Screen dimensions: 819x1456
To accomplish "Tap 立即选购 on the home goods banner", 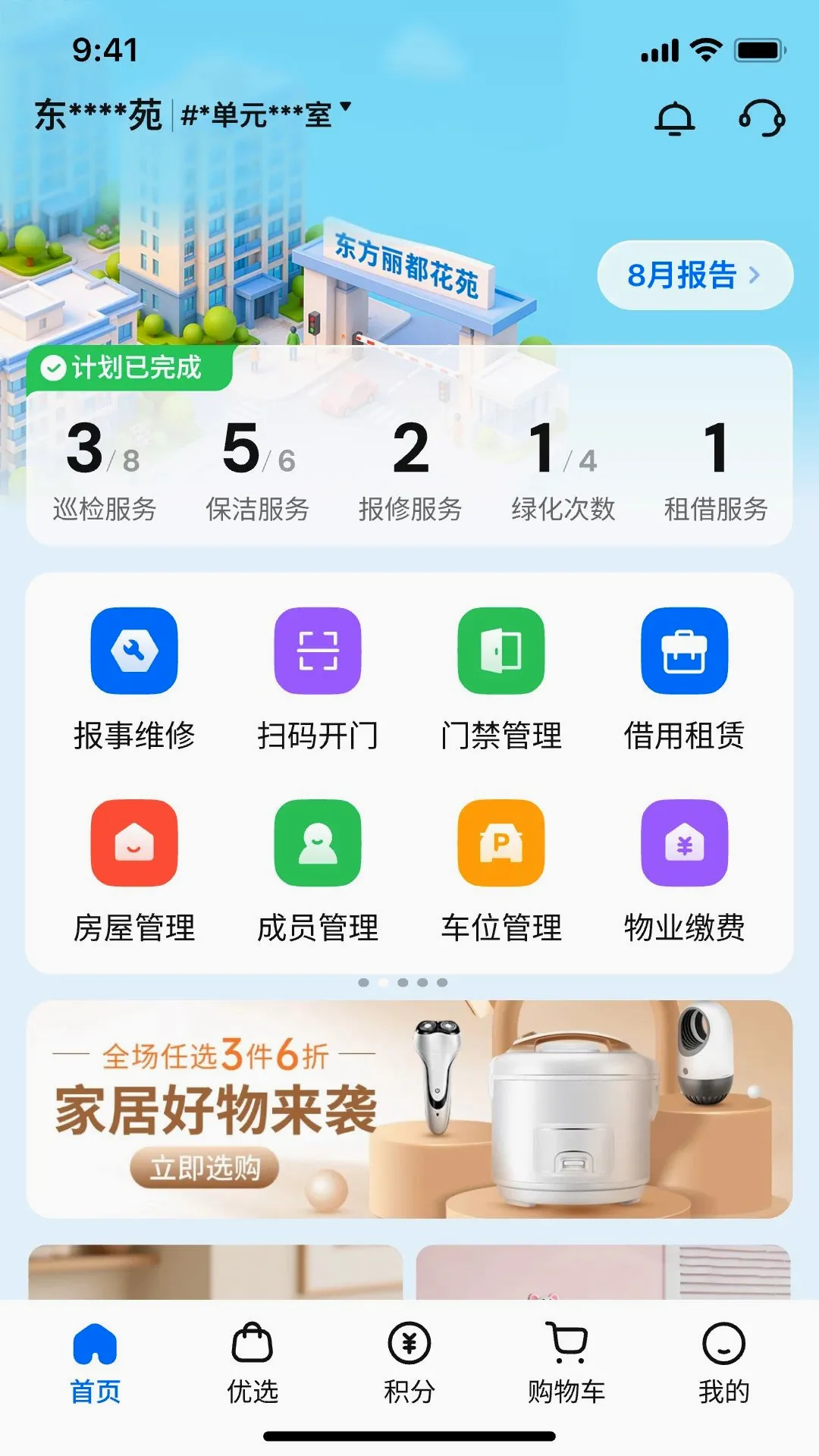I will click(204, 1168).
